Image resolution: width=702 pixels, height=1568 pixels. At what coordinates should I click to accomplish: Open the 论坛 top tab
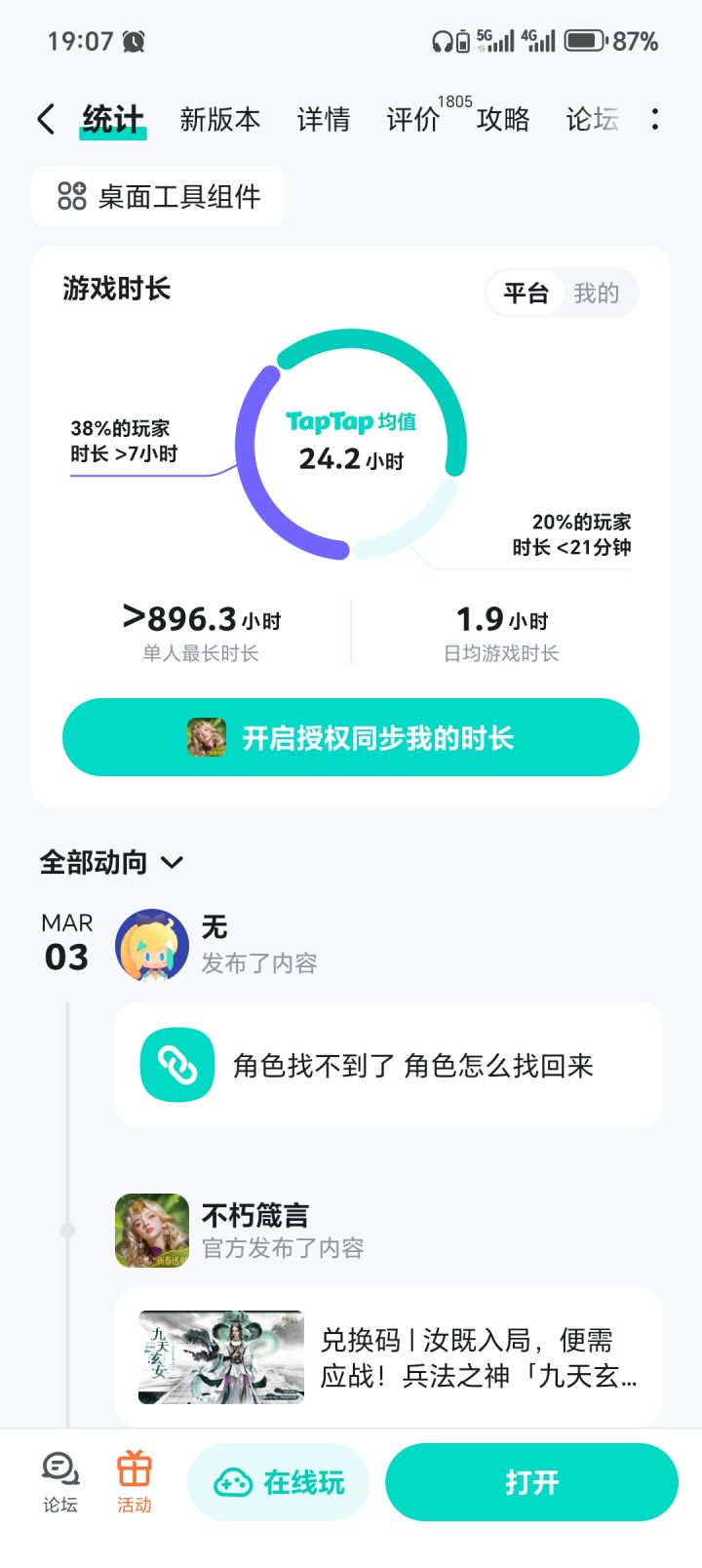592,119
